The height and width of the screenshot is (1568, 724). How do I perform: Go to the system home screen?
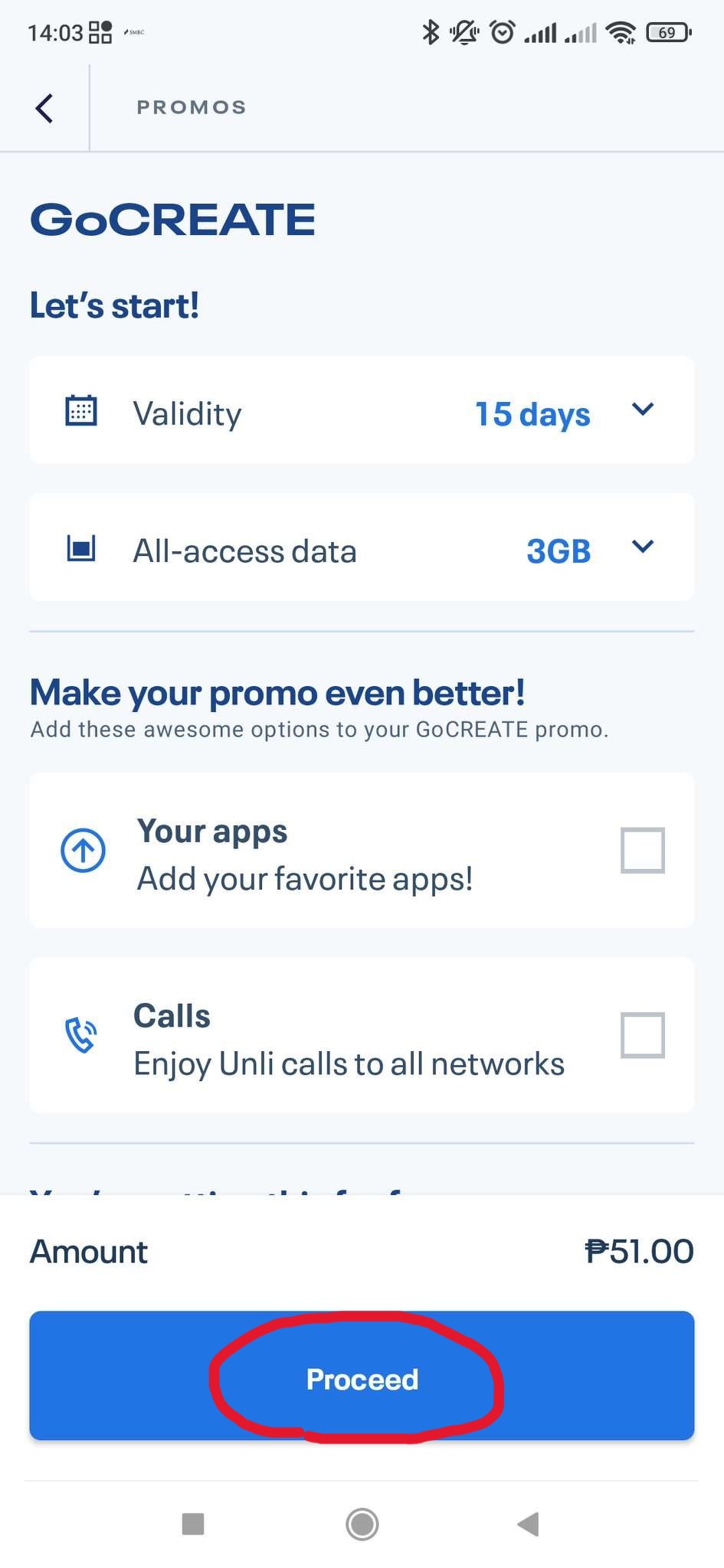click(362, 1524)
